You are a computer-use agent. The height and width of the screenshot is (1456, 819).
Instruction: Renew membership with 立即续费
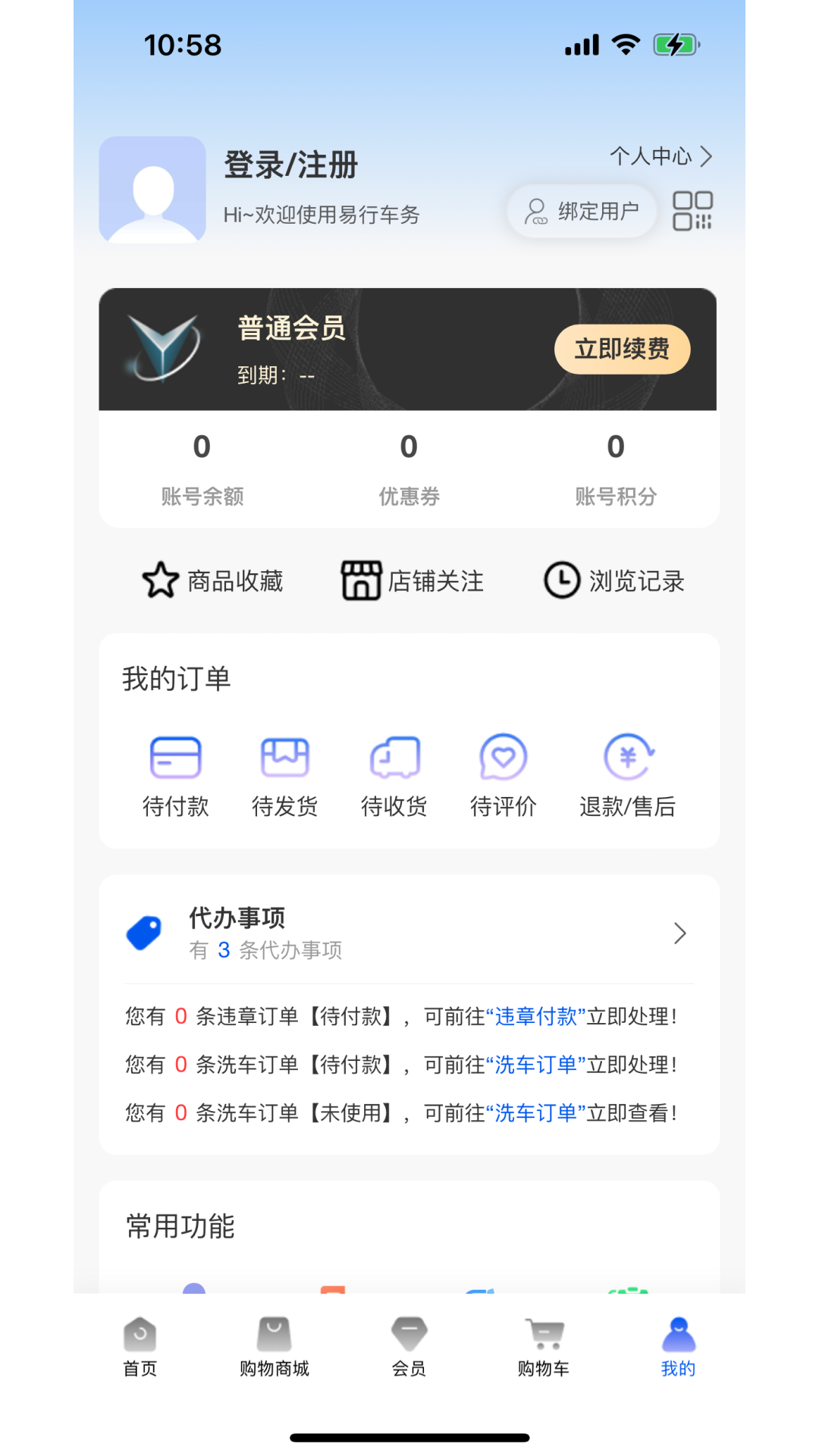(x=622, y=349)
